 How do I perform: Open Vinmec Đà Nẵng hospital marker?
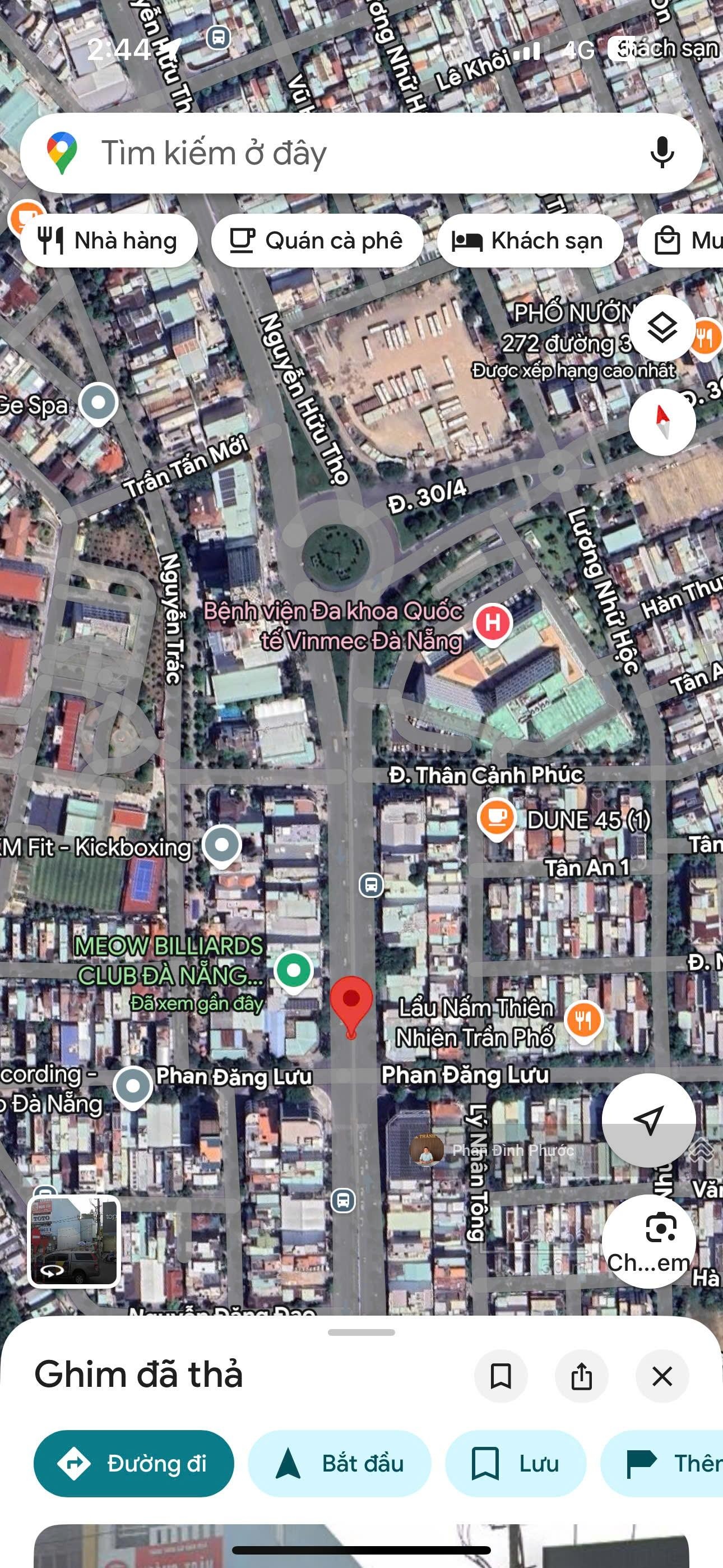coord(492,623)
